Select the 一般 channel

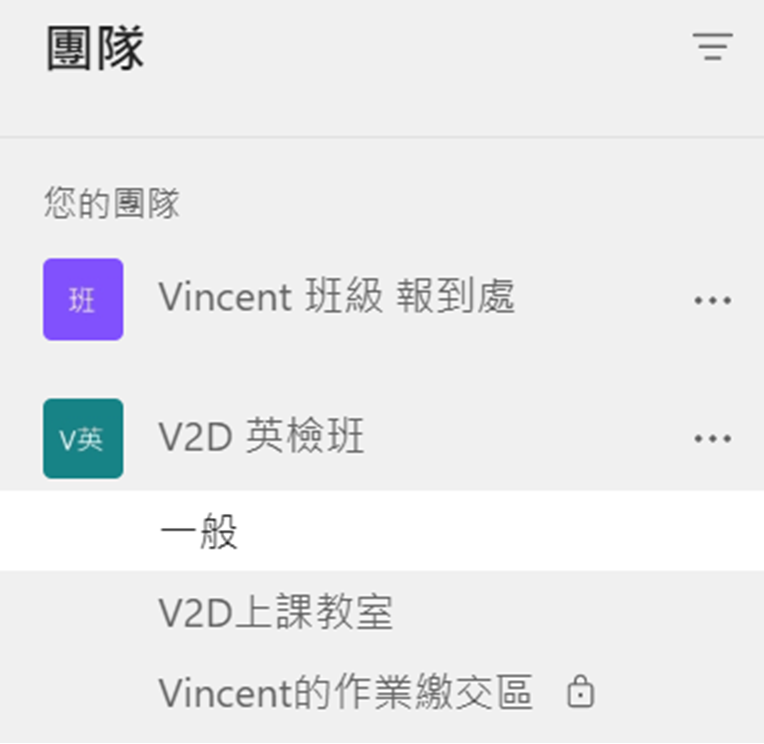(200, 532)
